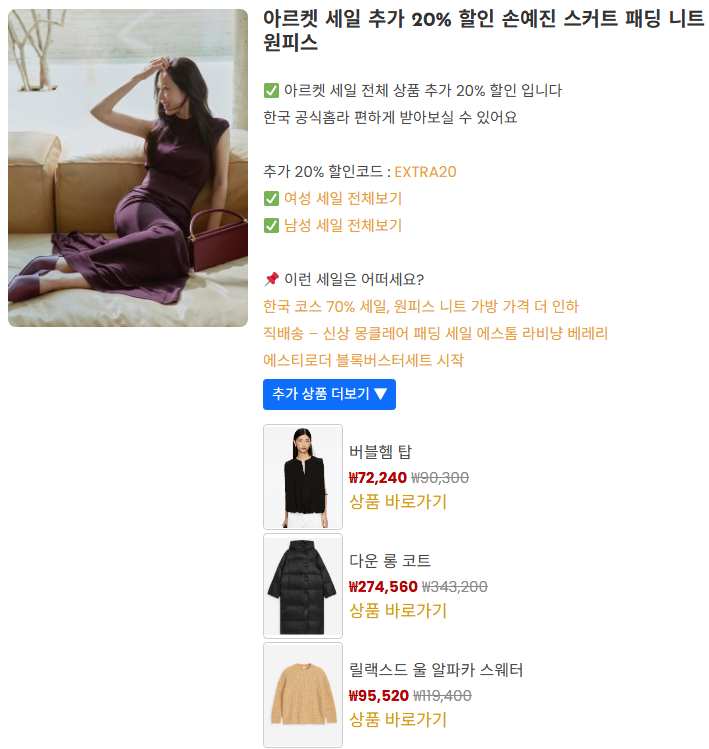Screen dimensions: 709x749
Task: Open the main dress article image
Action: (x=128, y=168)
